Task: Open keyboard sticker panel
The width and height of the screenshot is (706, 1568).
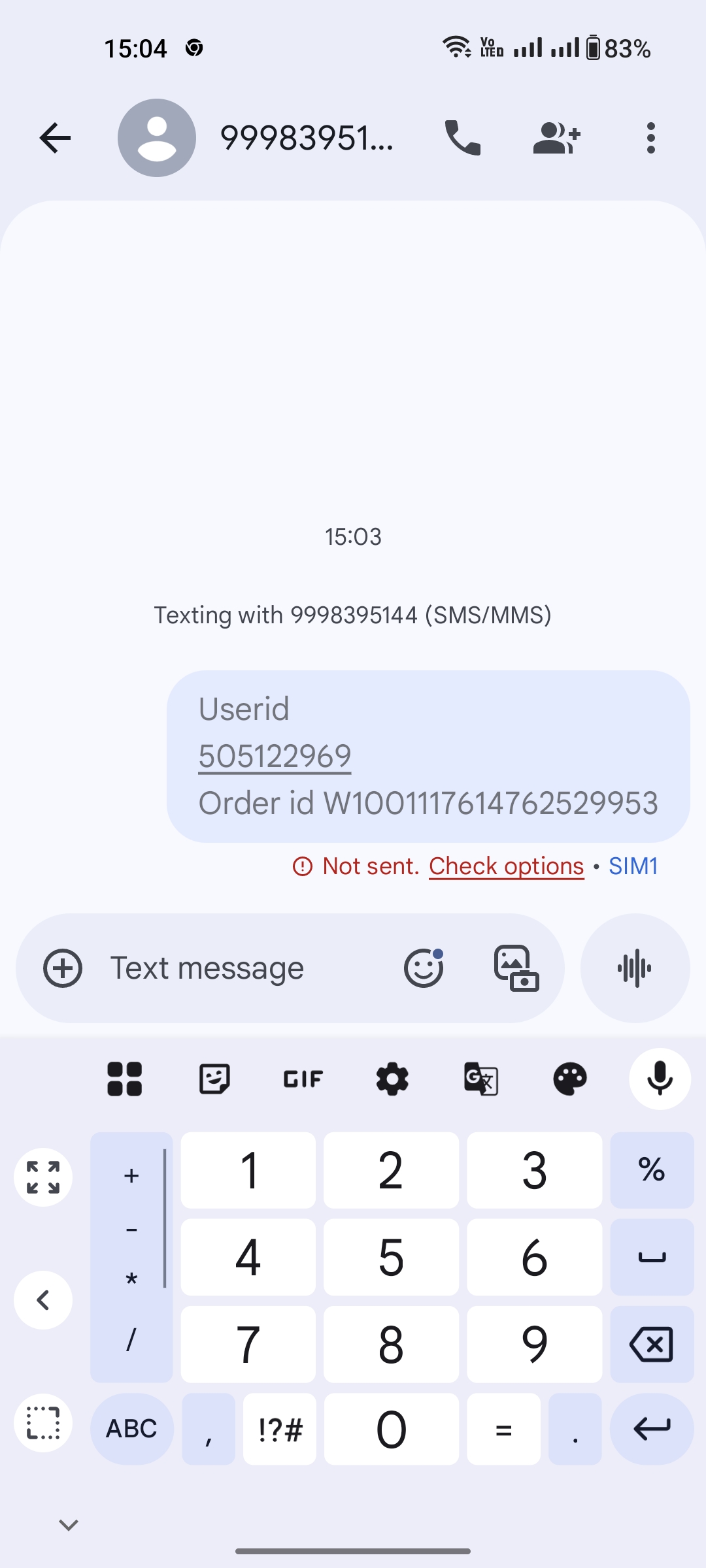Action: [214, 1079]
